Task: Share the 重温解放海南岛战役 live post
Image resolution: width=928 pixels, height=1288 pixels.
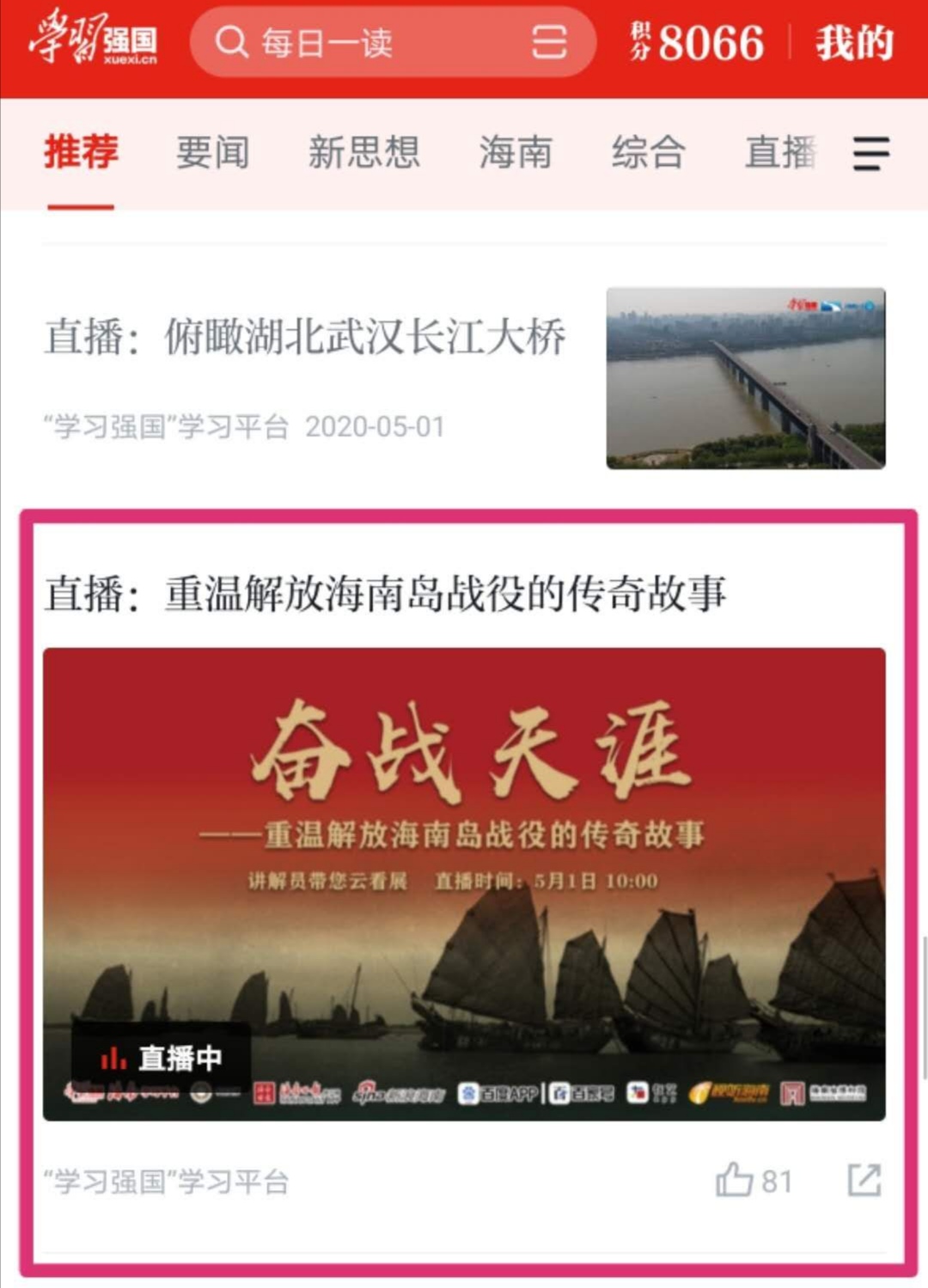Action: click(864, 1180)
